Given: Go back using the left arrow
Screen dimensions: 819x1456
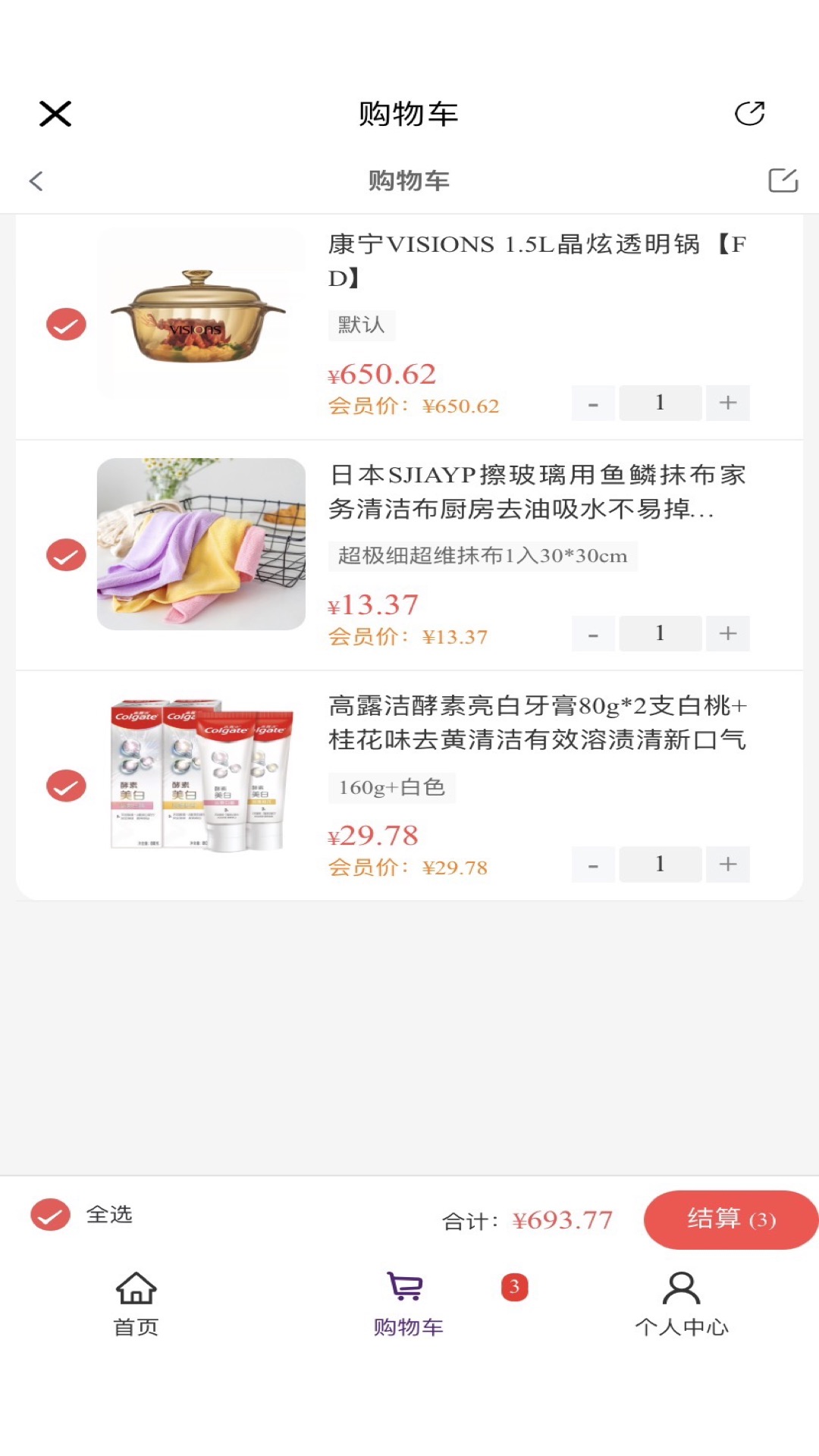Looking at the screenshot, I should (x=36, y=180).
